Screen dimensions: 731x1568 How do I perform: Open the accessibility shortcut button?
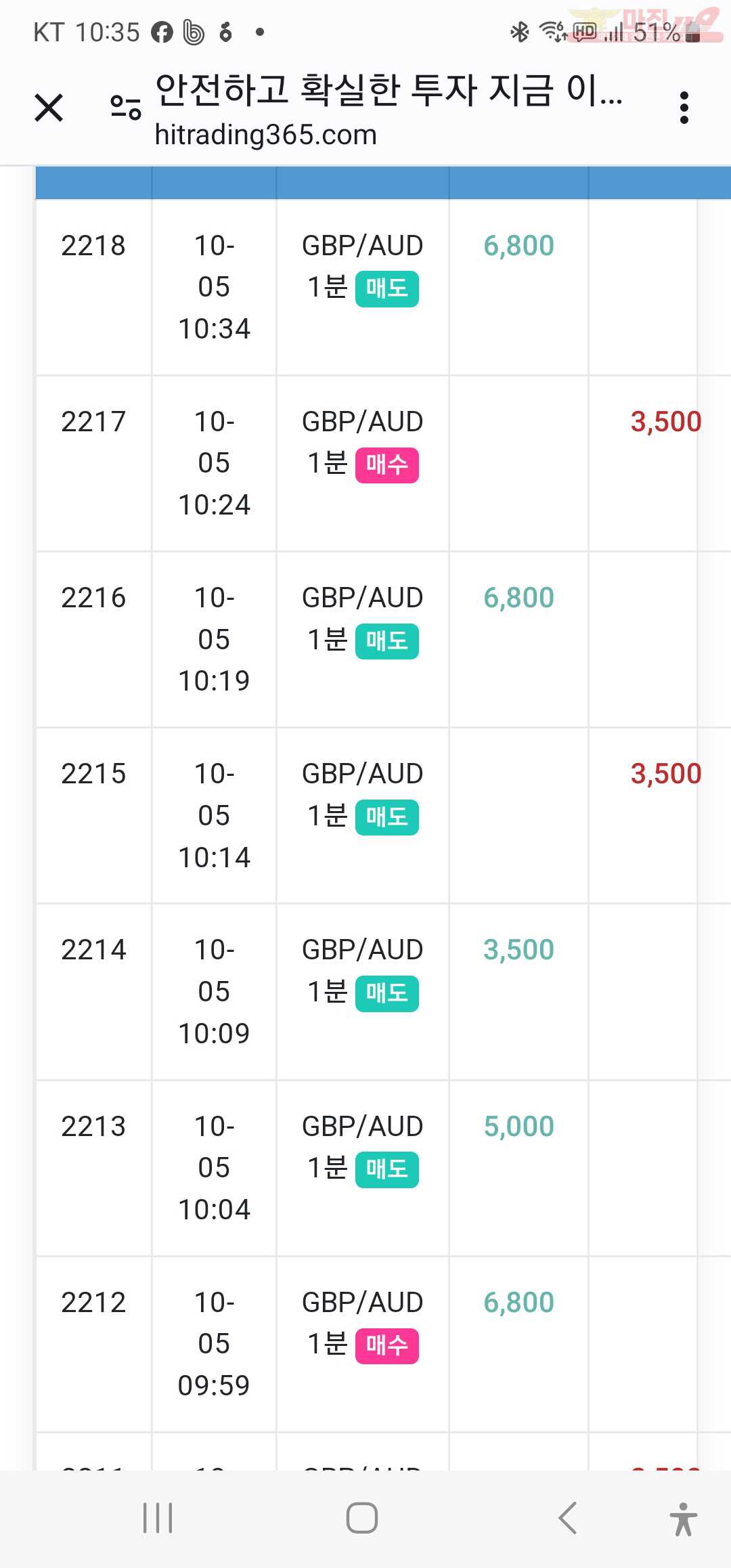point(684,1519)
